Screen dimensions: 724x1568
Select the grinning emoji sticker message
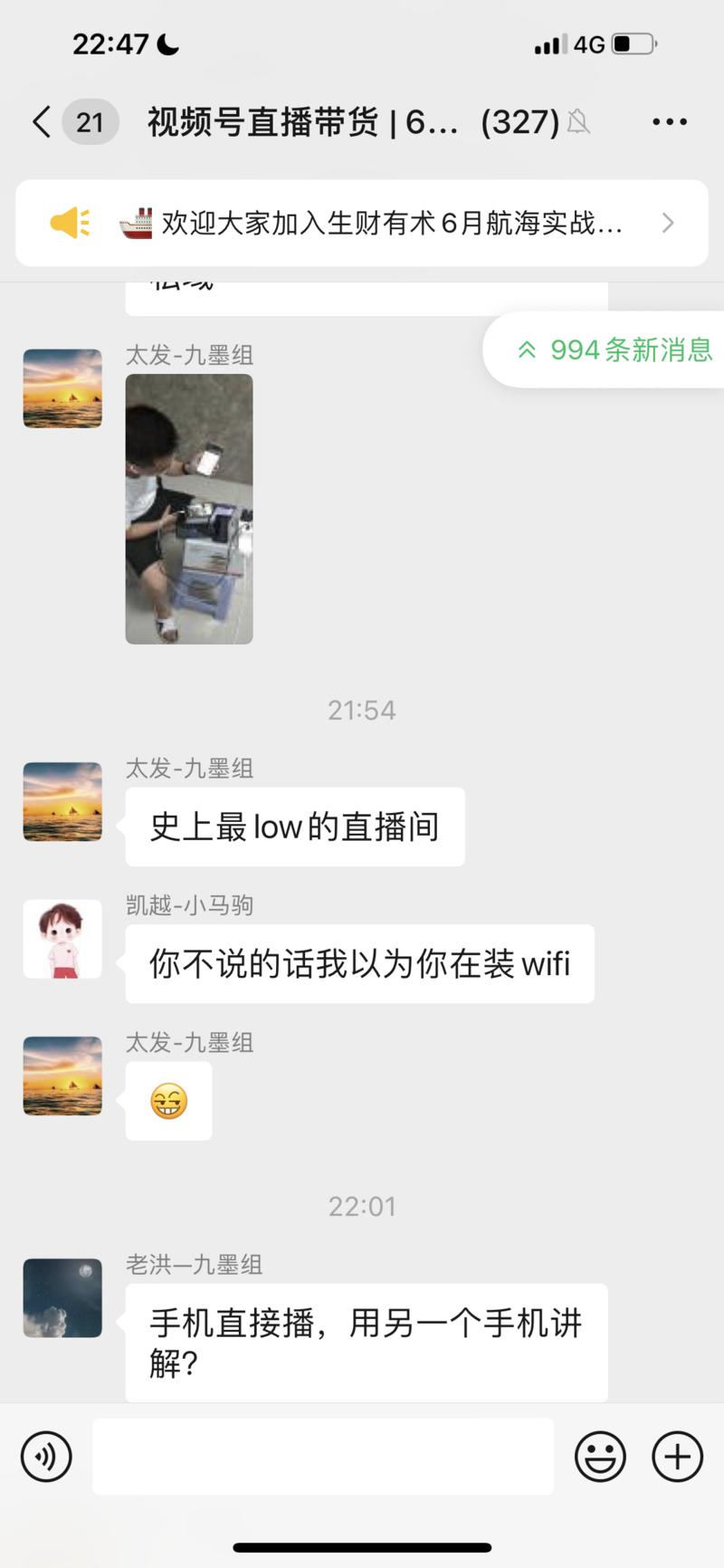pyautogui.click(x=168, y=1101)
